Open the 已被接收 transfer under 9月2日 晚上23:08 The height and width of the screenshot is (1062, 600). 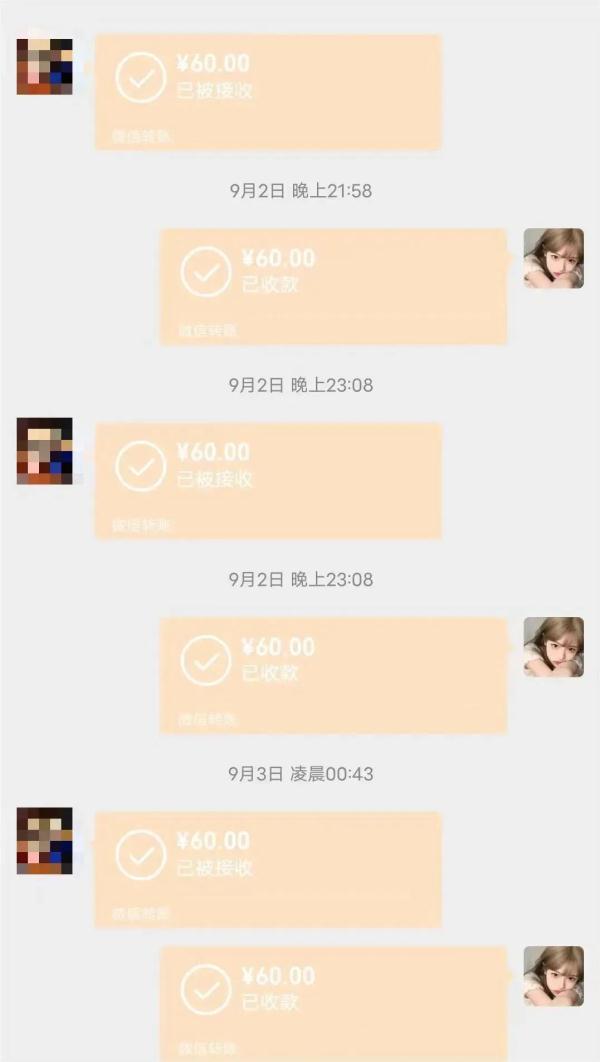point(268,480)
